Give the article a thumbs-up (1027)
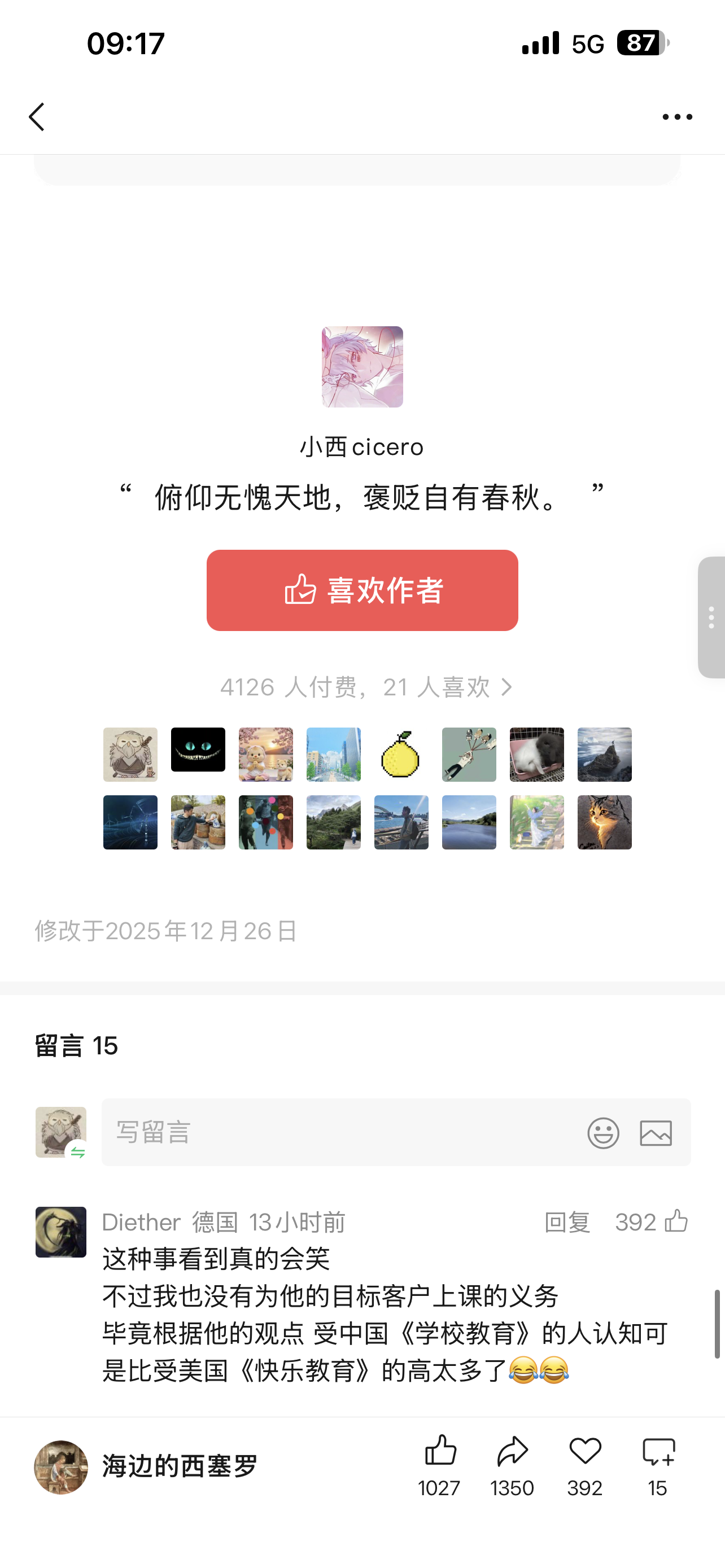This screenshot has width=725, height=1568. pyautogui.click(x=439, y=1451)
